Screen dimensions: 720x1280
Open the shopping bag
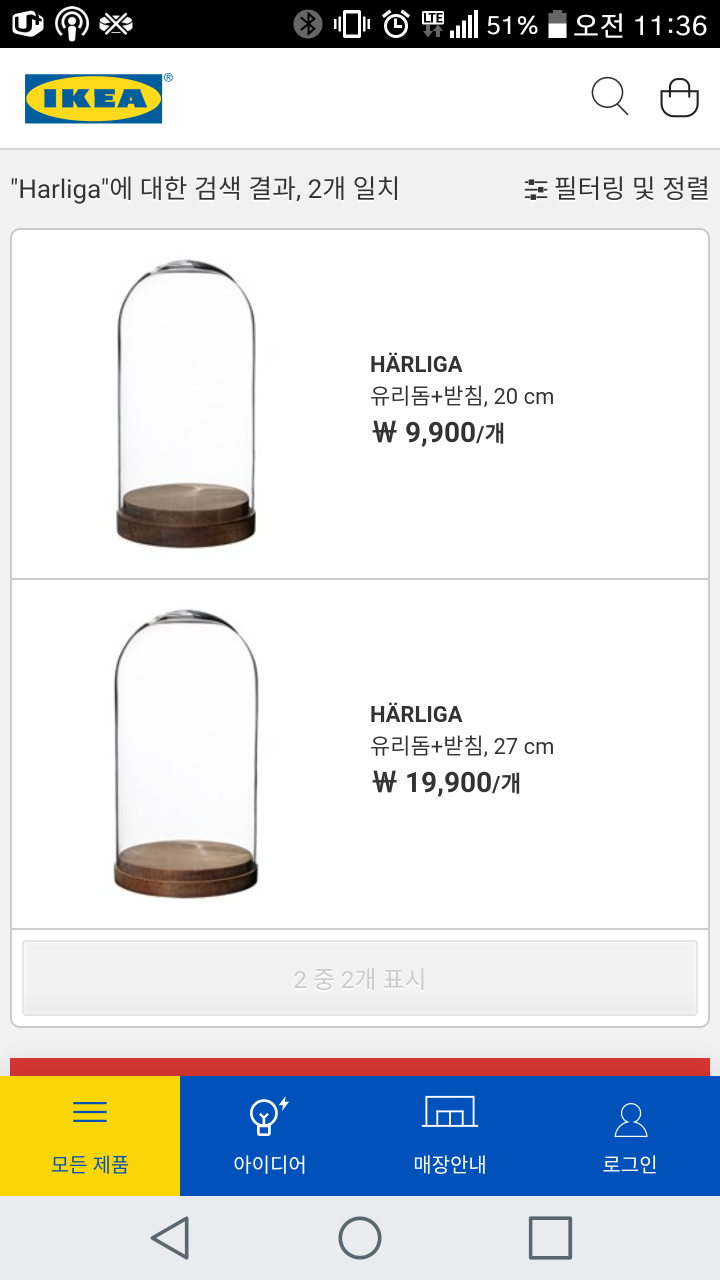[x=679, y=98]
